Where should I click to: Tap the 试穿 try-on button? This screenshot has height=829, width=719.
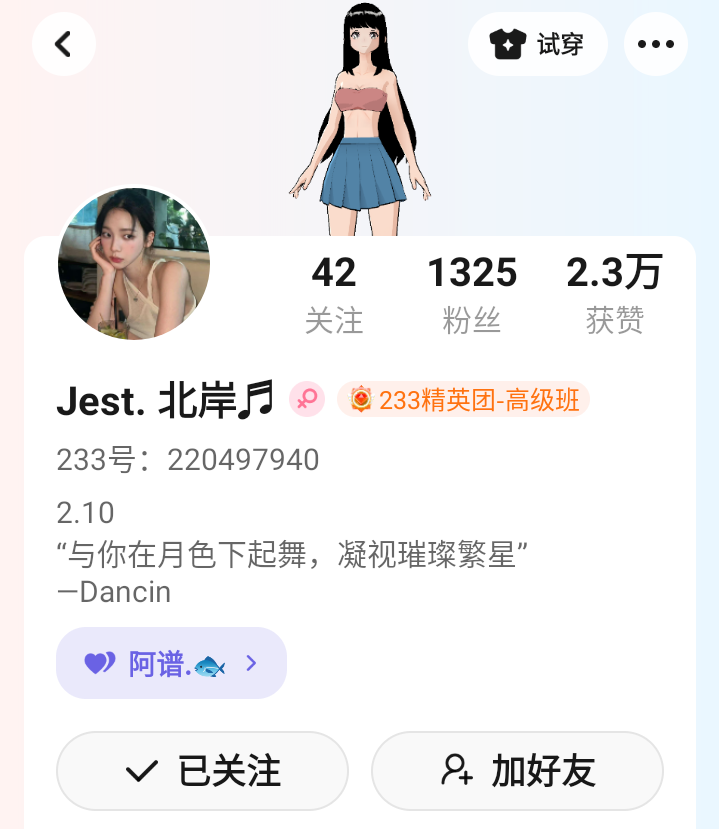pyautogui.click(x=538, y=44)
